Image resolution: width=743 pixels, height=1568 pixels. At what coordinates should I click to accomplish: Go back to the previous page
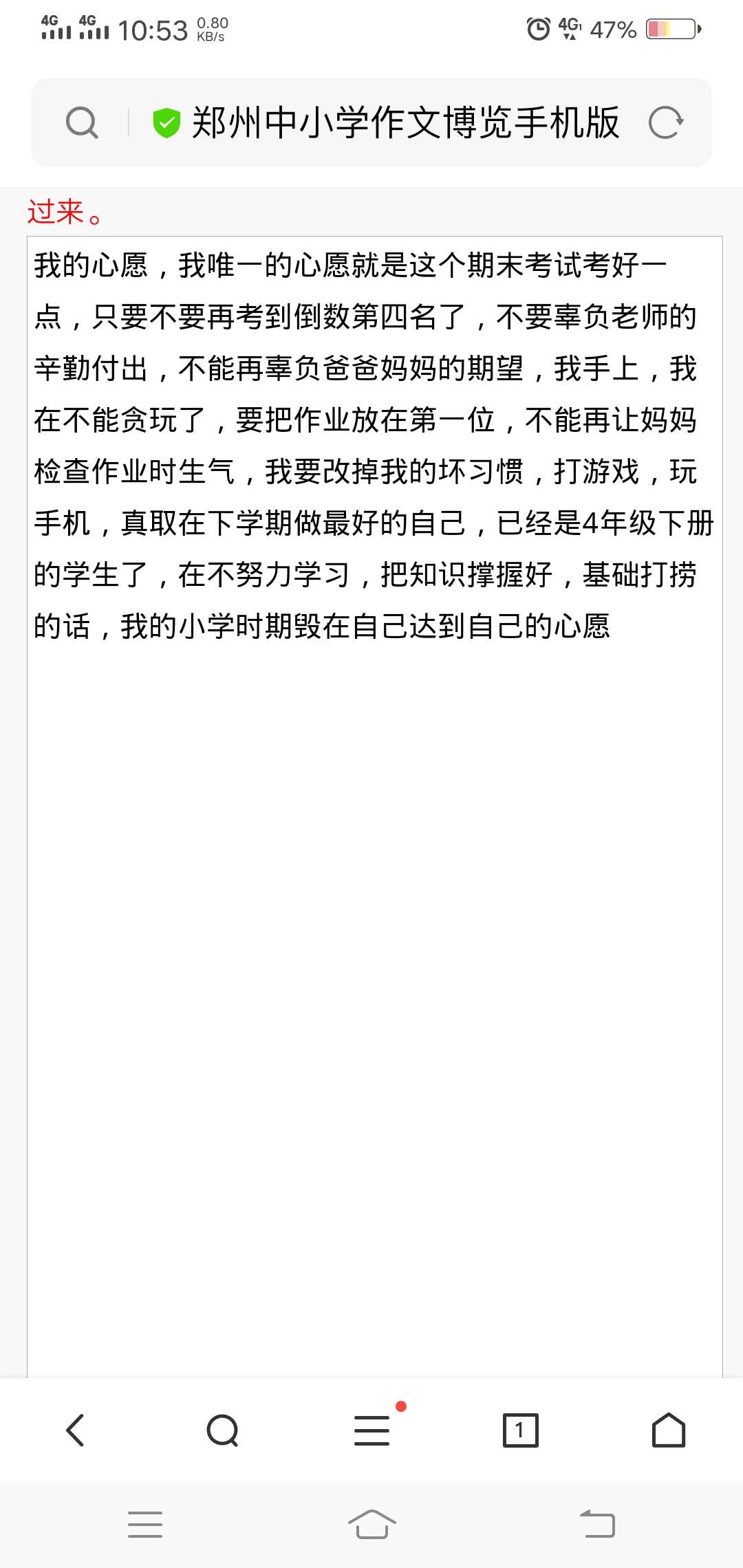click(x=75, y=1430)
